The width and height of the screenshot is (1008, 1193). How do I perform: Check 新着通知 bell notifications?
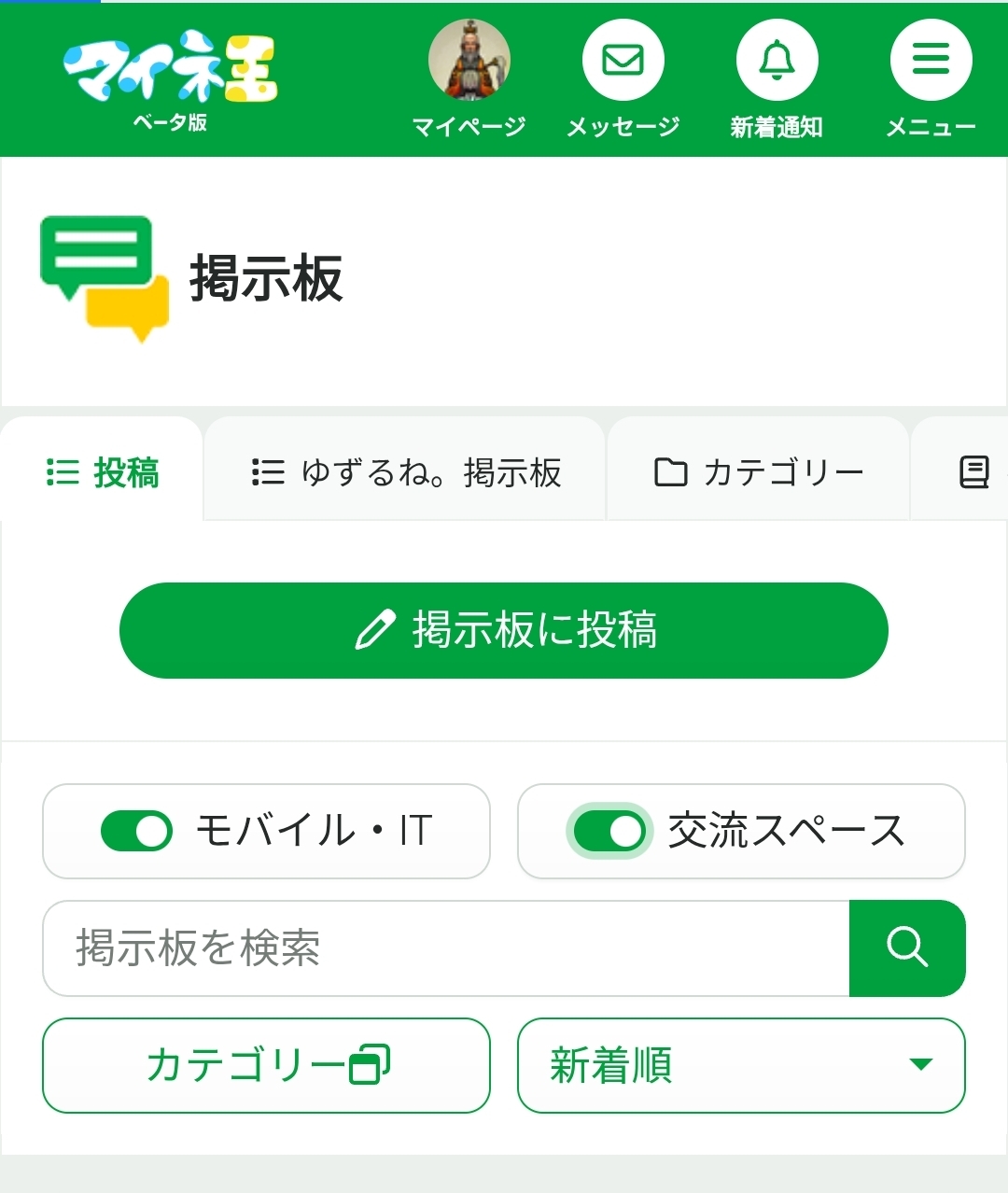[x=777, y=60]
